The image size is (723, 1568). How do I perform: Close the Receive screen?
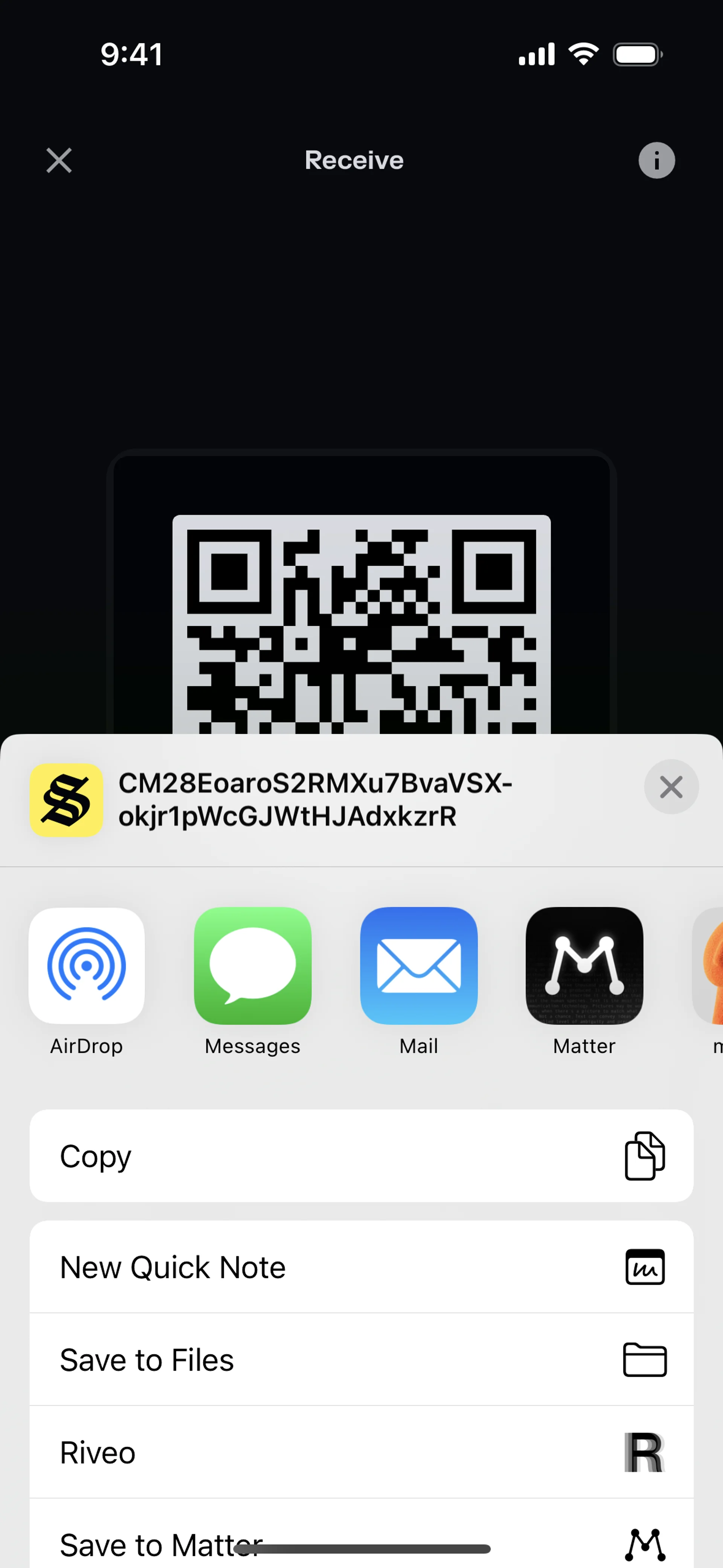point(59,161)
